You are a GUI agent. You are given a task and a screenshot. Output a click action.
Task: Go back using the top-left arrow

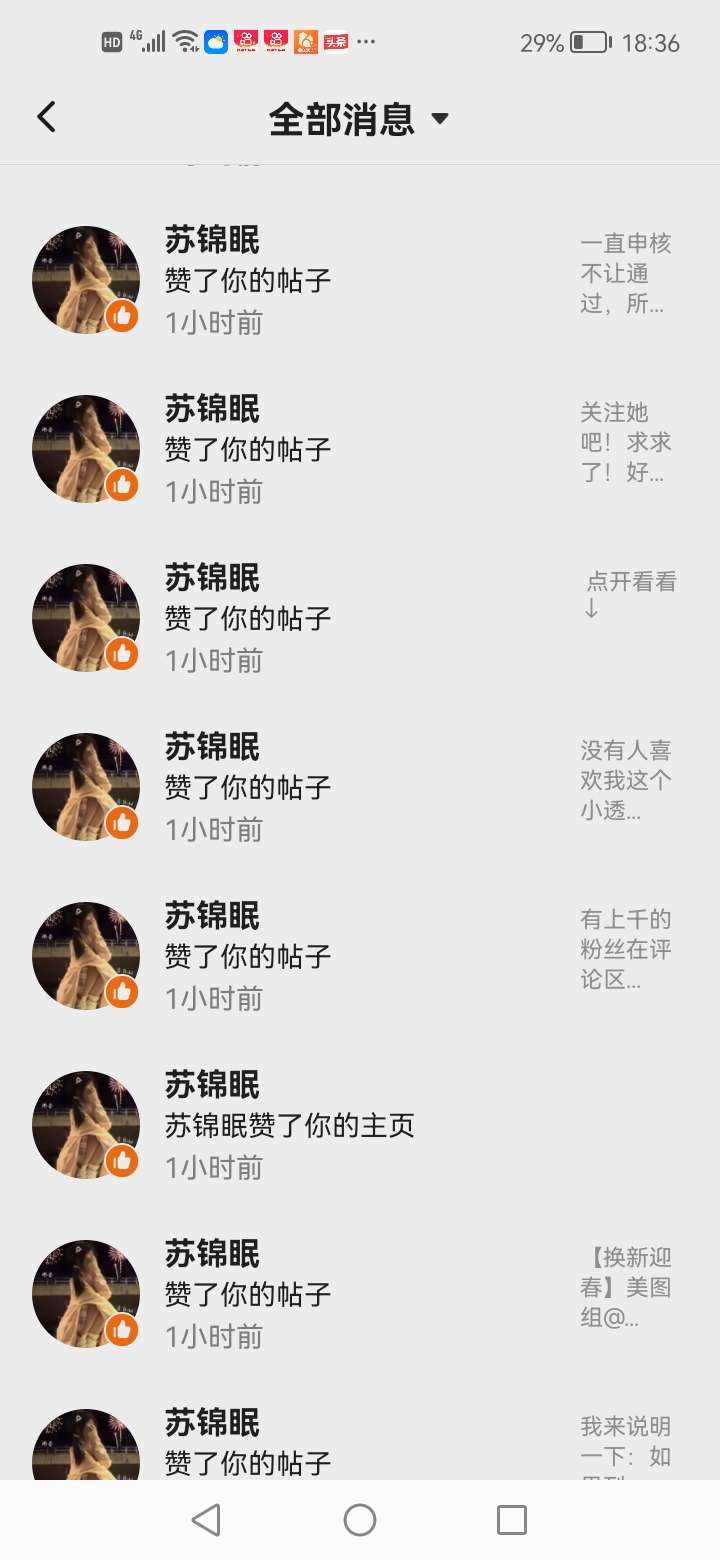pyautogui.click(x=46, y=118)
